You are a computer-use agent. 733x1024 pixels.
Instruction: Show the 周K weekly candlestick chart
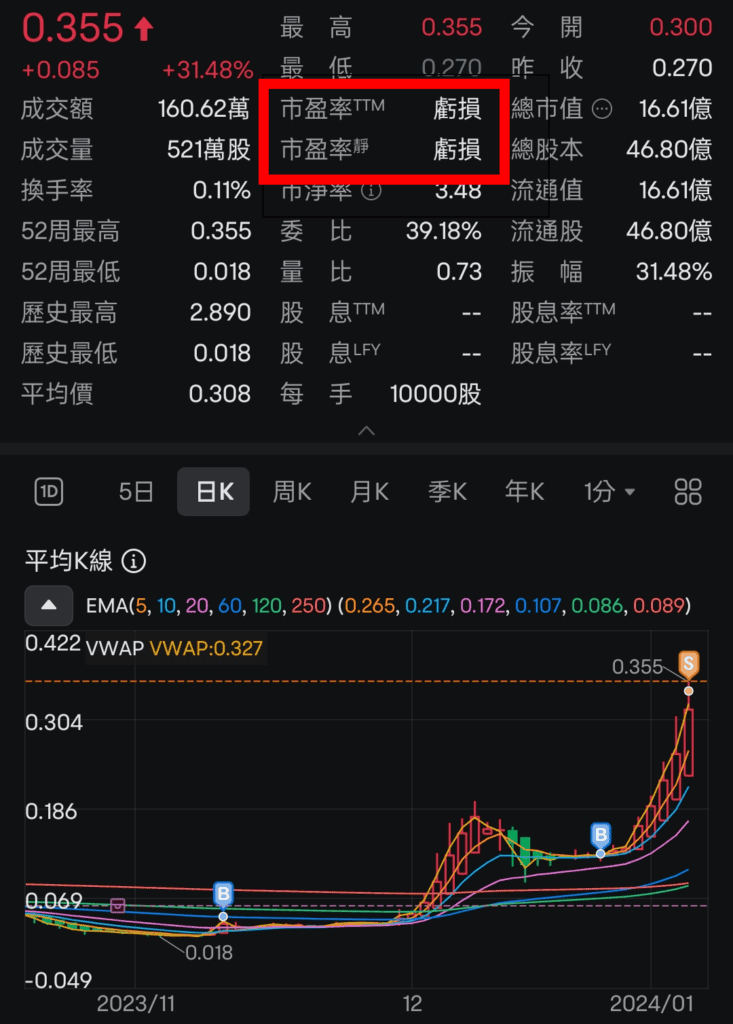[x=292, y=491]
